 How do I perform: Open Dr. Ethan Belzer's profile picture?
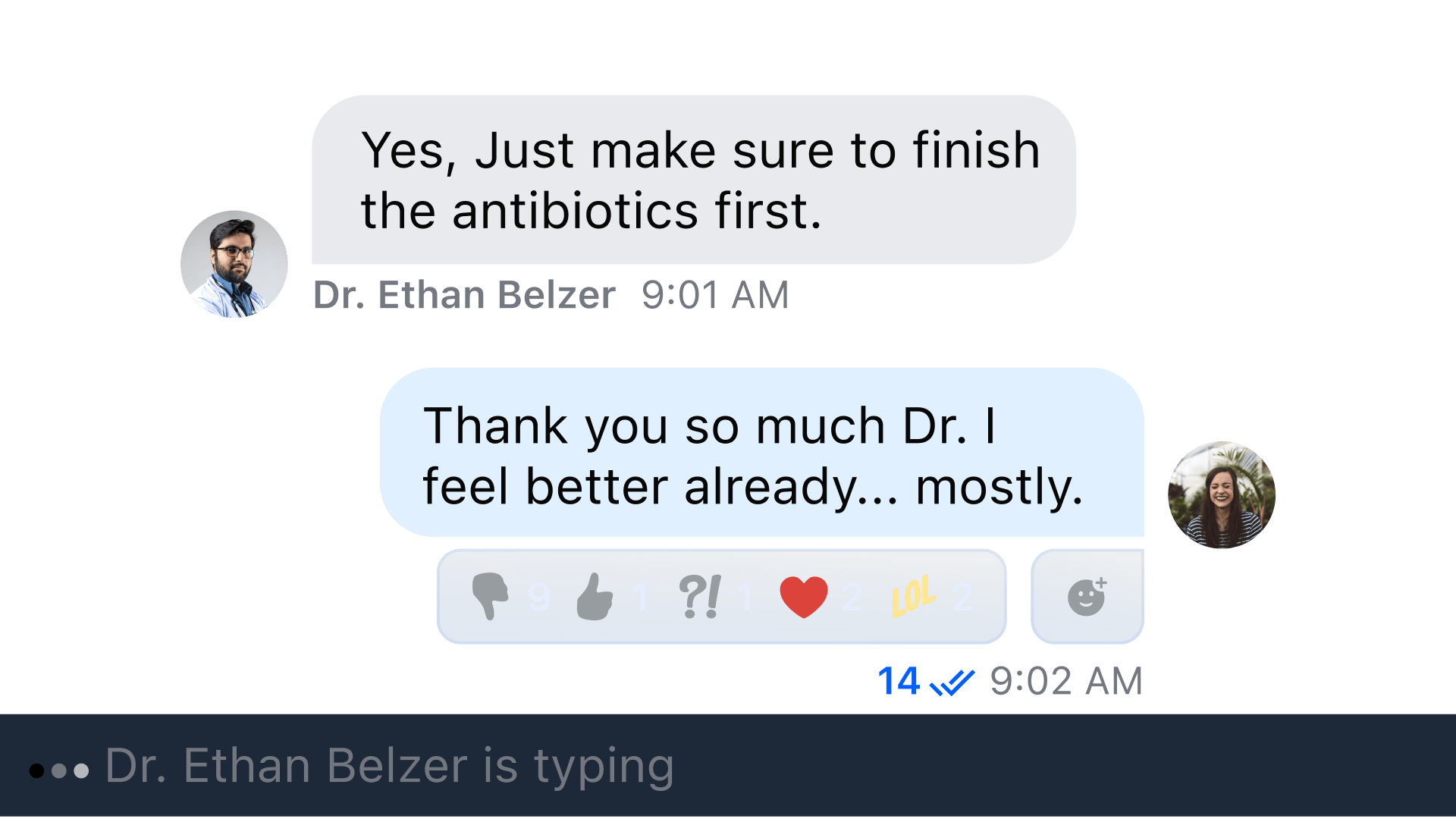234,264
